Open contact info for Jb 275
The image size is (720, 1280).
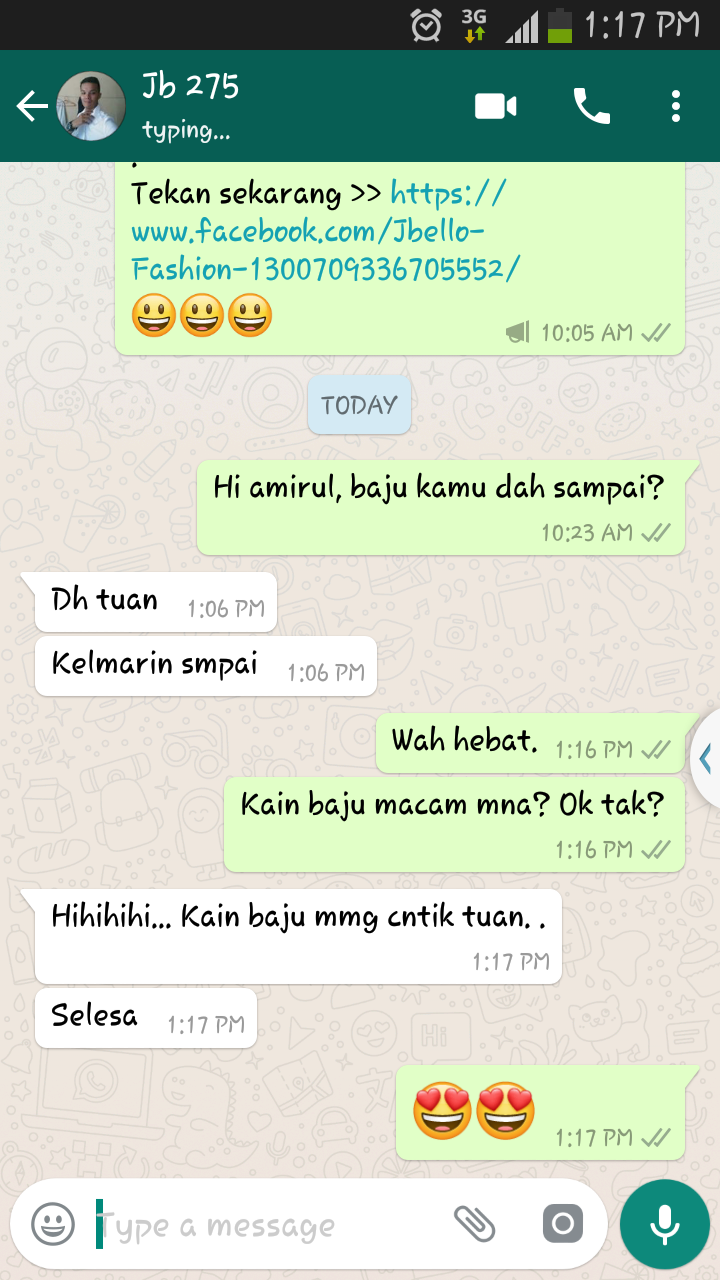190,105
